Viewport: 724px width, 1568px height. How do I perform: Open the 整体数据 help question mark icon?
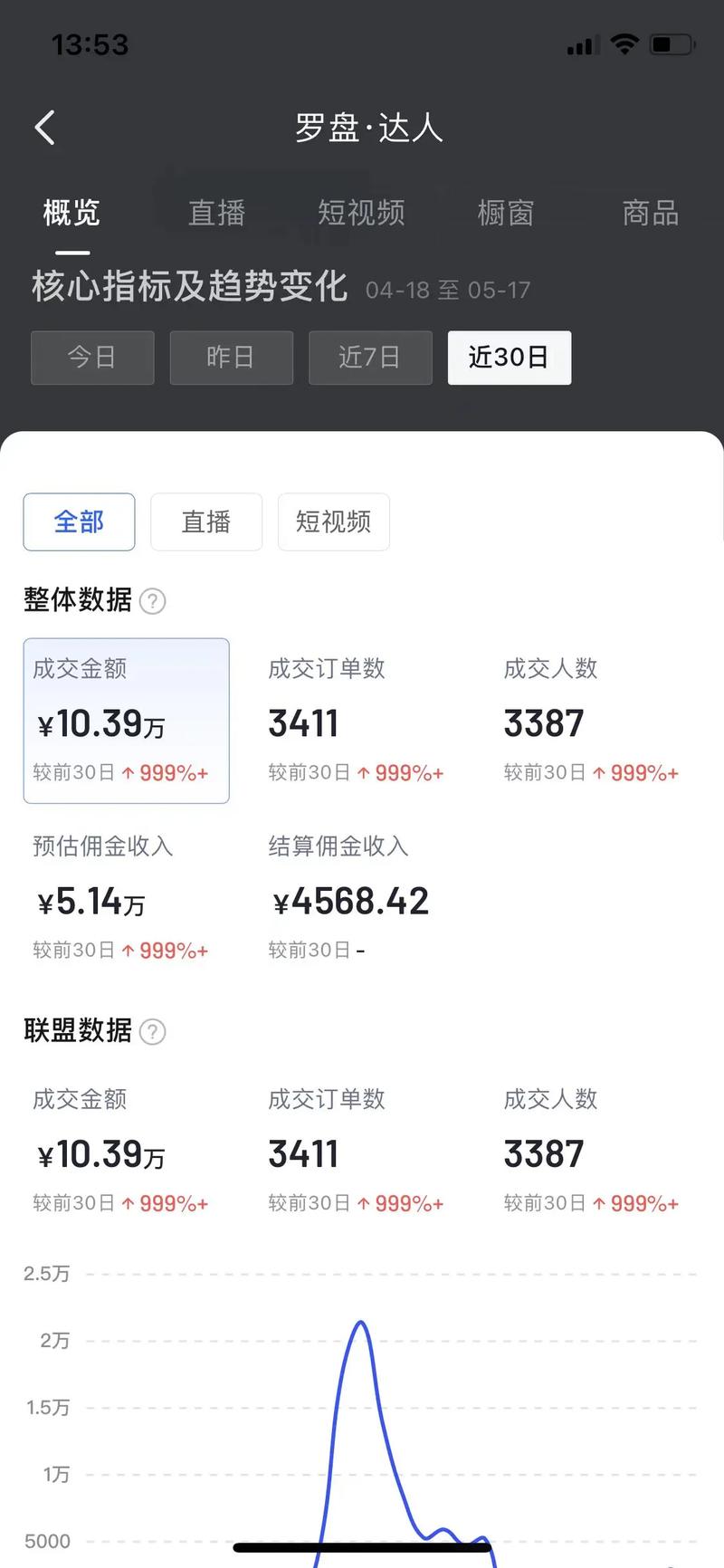(x=153, y=601)
